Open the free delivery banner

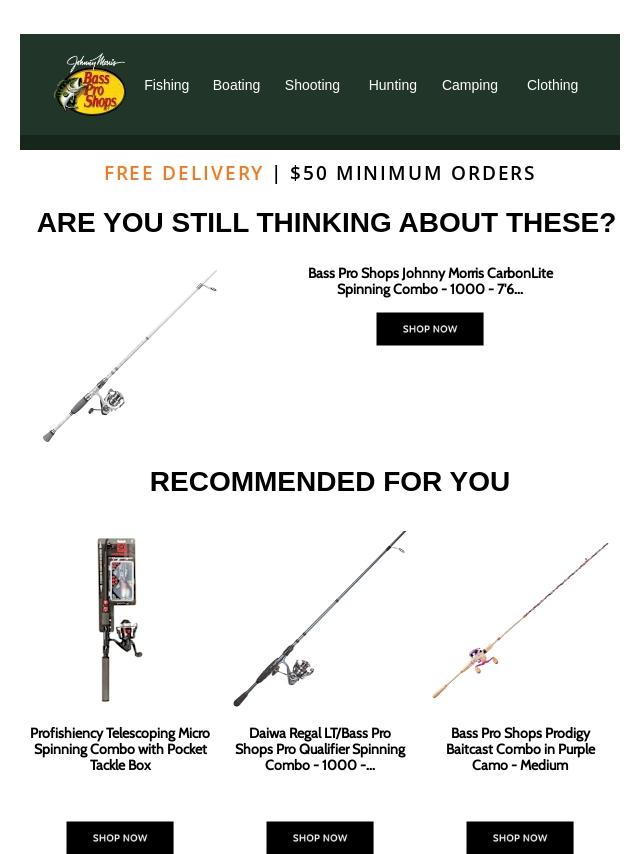[320, 173]
